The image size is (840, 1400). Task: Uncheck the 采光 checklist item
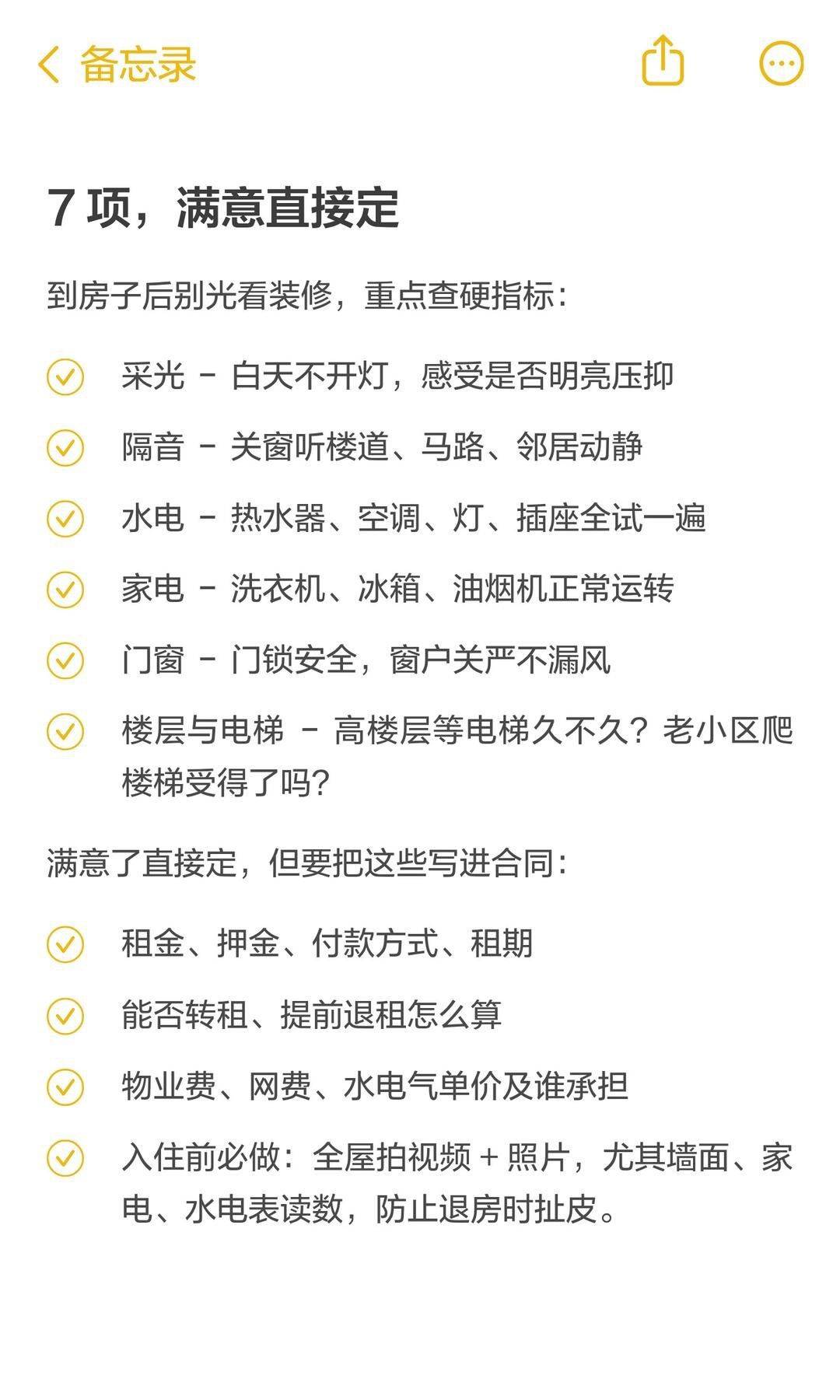(66, 375)
